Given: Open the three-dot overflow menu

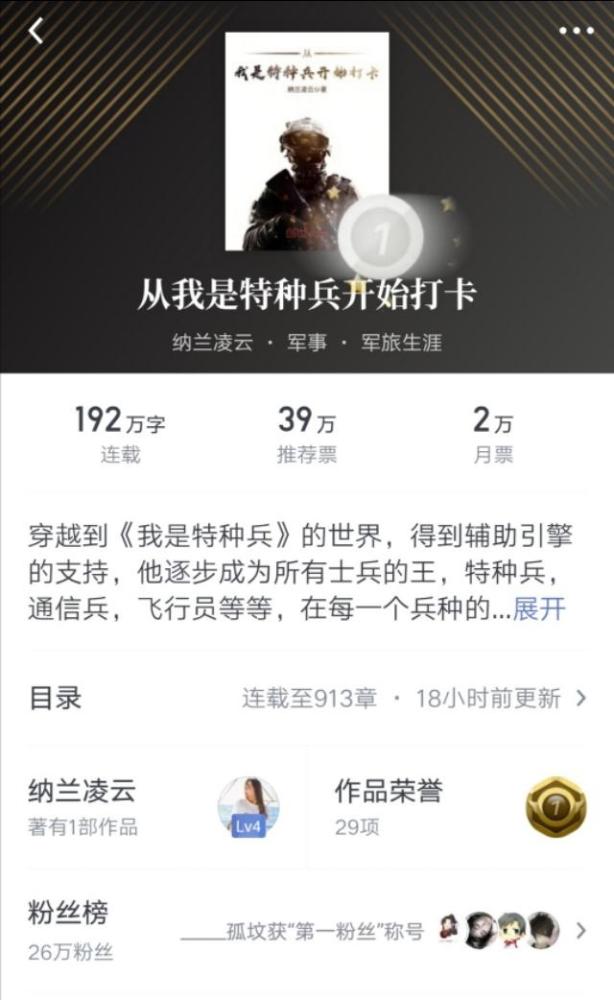Looking at the screenshot, I should coord(576,31).
